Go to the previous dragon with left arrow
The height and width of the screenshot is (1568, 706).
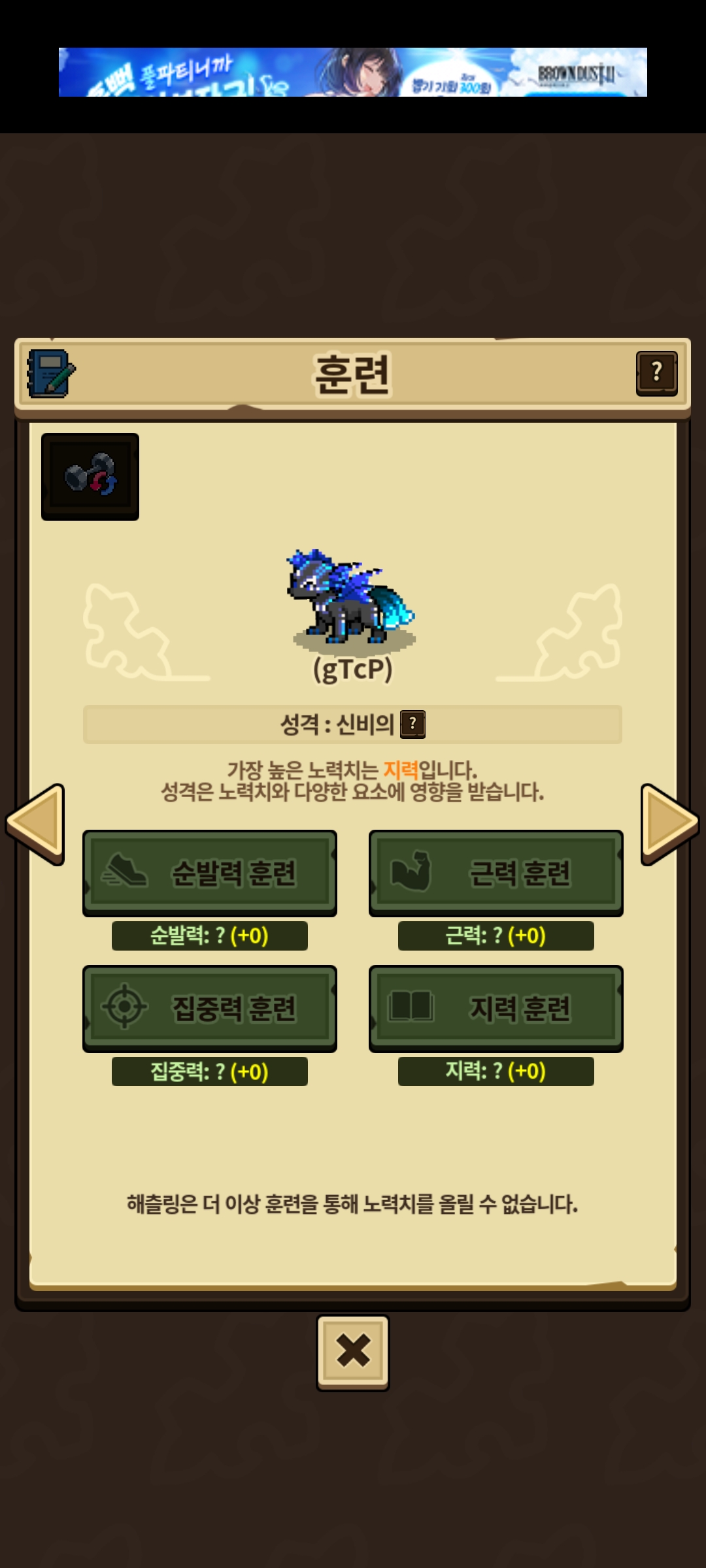point(36,824)
